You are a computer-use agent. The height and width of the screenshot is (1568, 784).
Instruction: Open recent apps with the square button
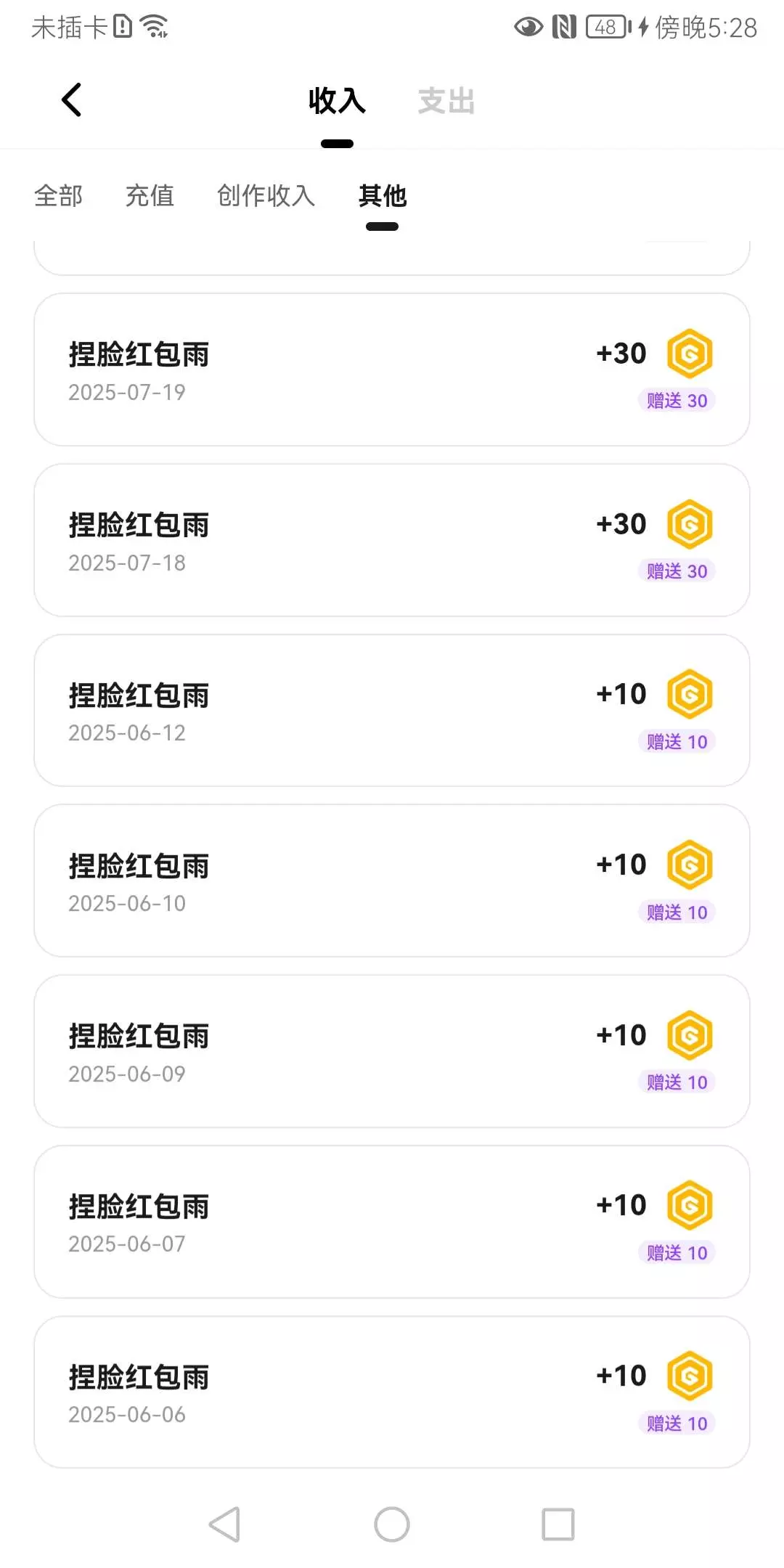tap(558, 1524)
